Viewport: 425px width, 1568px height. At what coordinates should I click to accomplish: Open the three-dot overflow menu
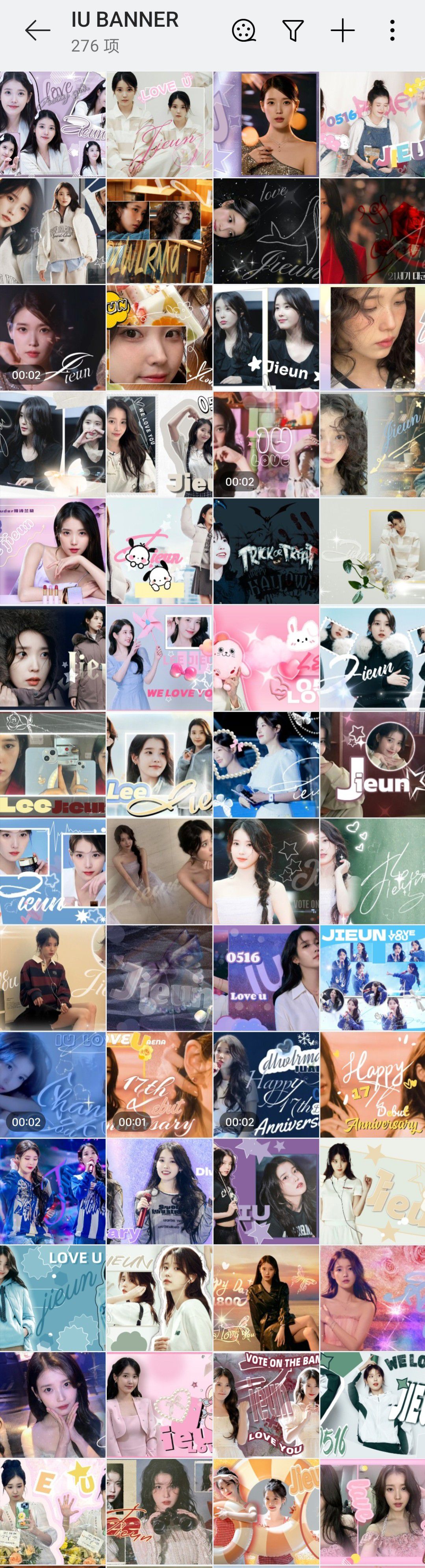(x=392, y=30)
